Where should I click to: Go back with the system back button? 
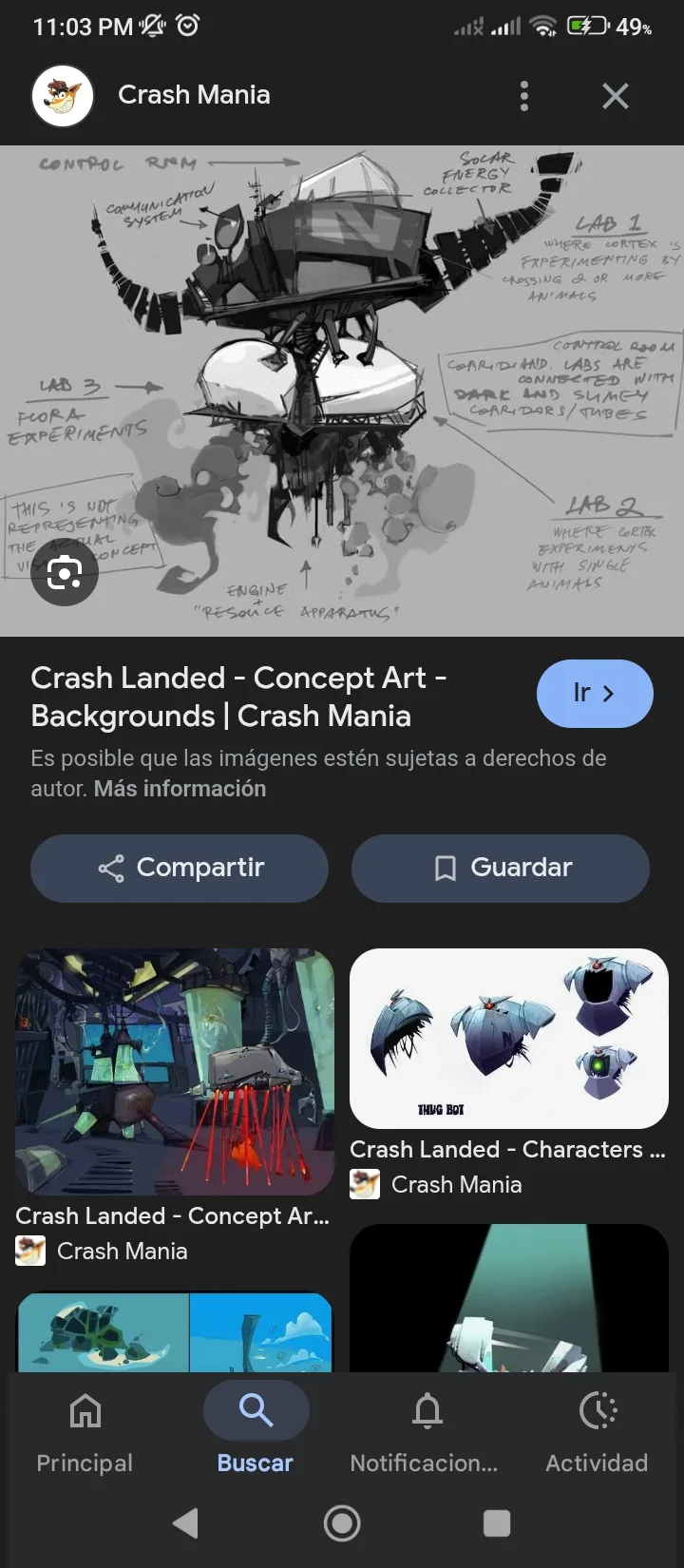(186, 1524)
